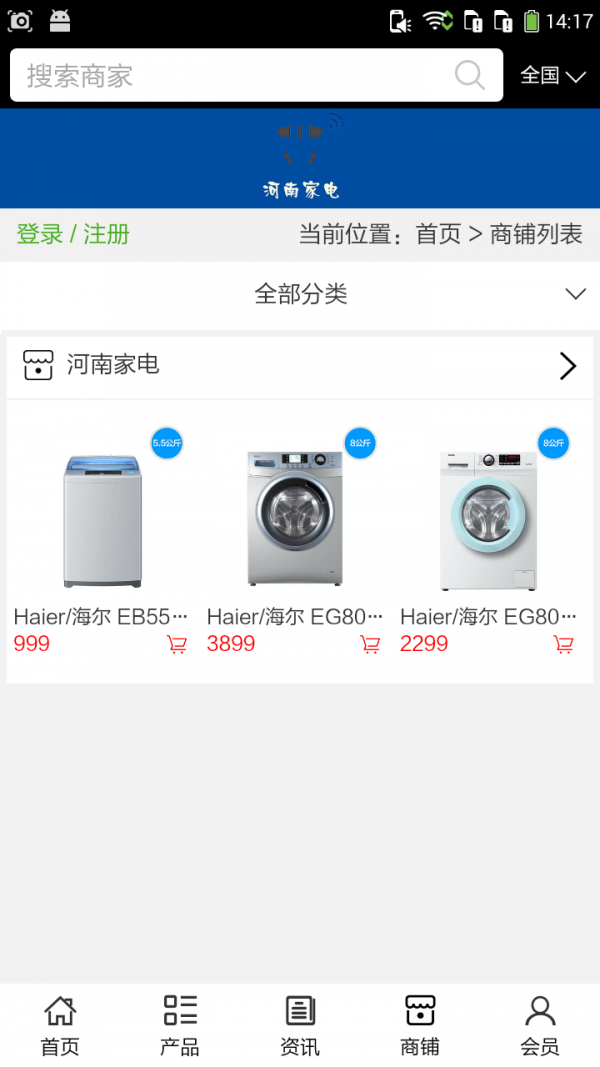The width and height of the screenshot is (600, 1067).
Task: Add the 999 washer to cart
Action: 177,645
